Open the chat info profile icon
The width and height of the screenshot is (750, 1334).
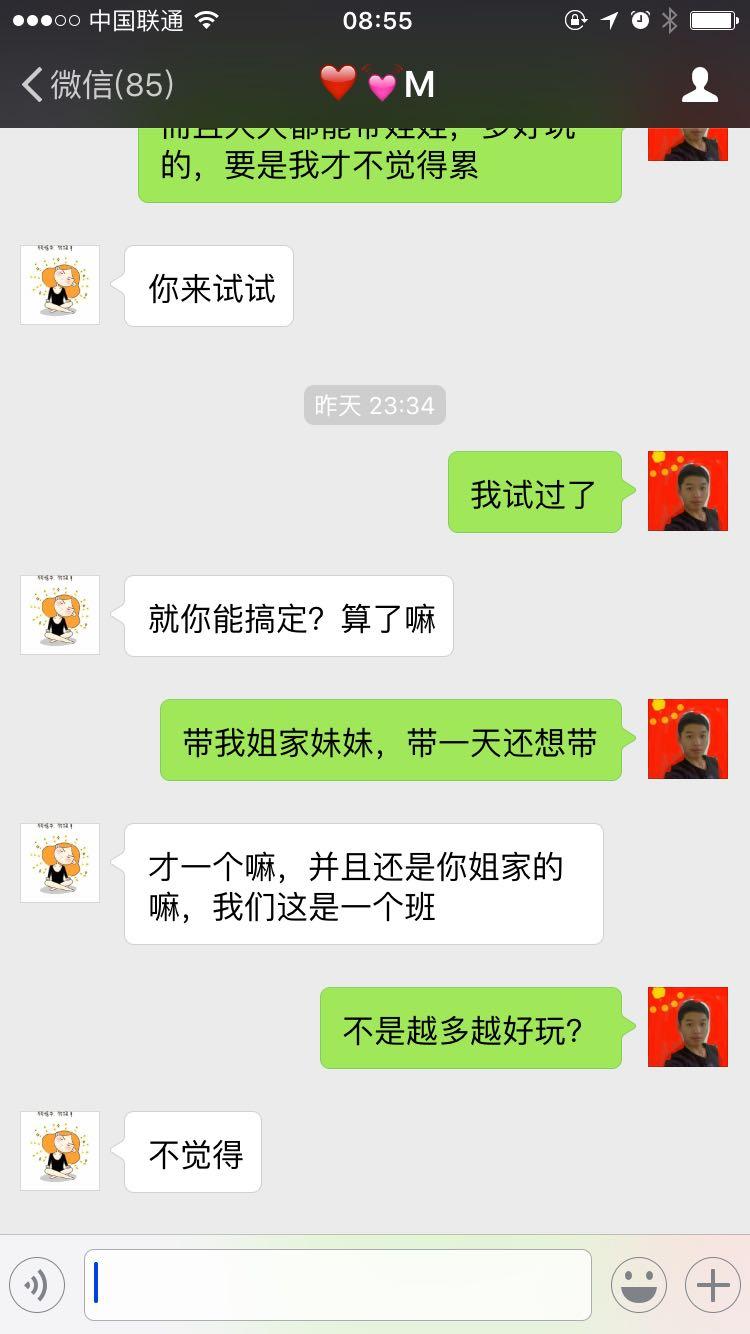[x=700, y=85]
